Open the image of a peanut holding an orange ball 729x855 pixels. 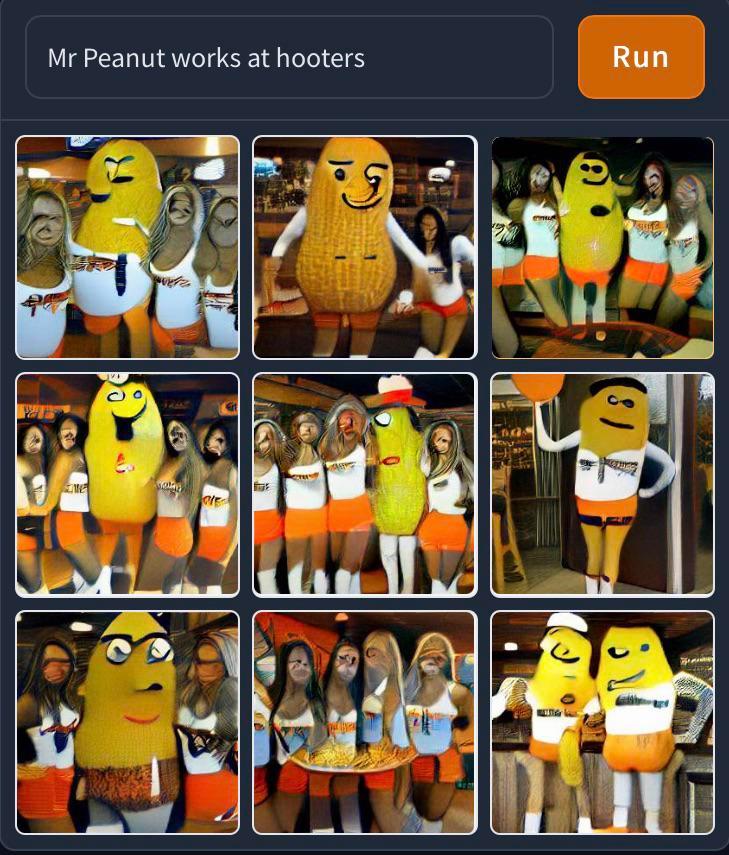[601, 484]
